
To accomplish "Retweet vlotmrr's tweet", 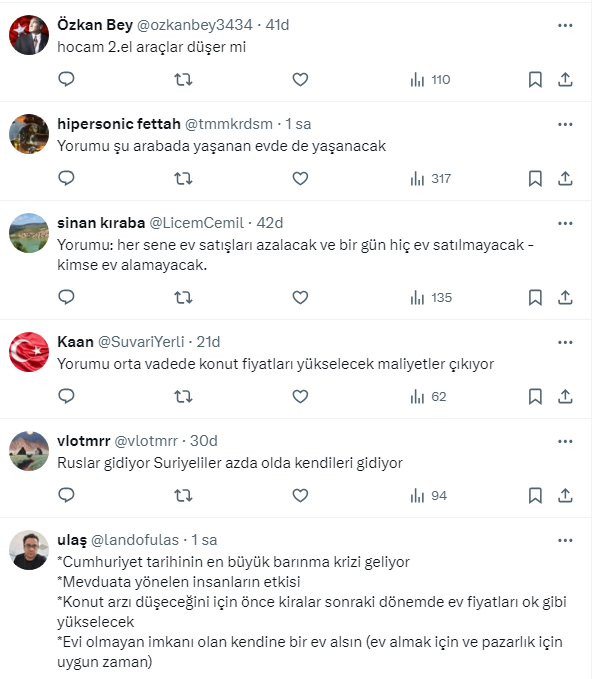I will 183,495.
